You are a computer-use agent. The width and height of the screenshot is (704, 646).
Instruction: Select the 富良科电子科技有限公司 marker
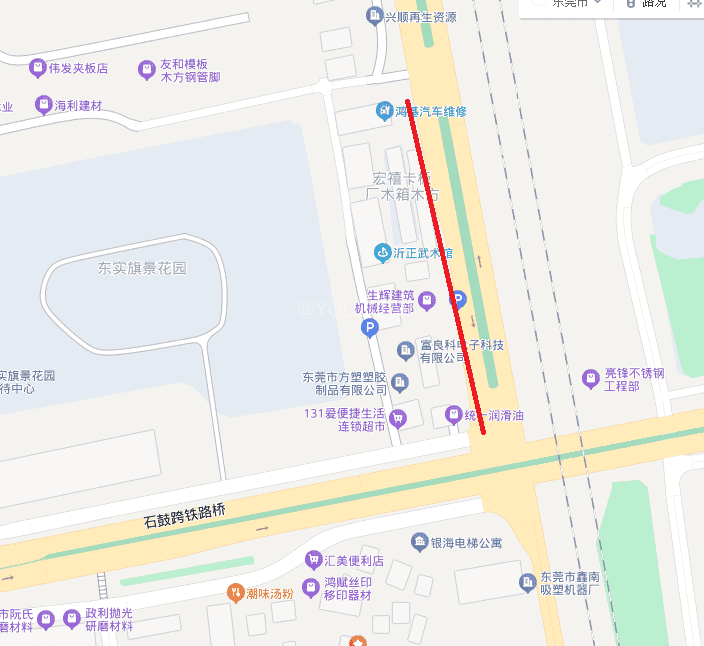click(405, 350)
